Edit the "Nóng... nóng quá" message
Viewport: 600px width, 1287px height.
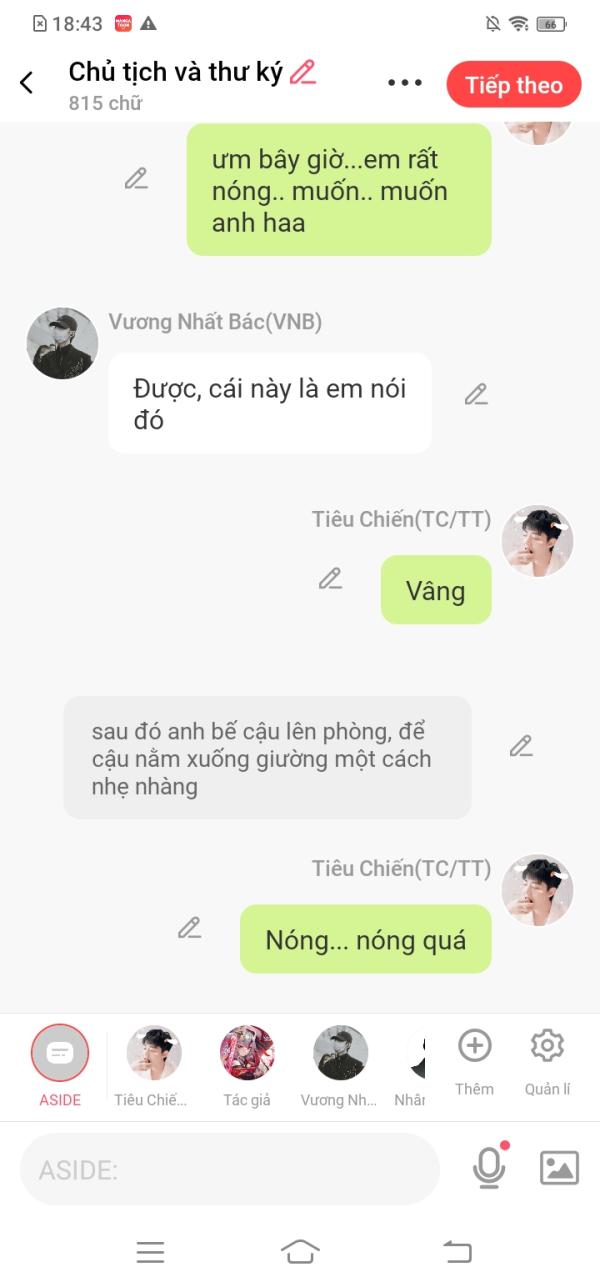click(x=189, y=928)
